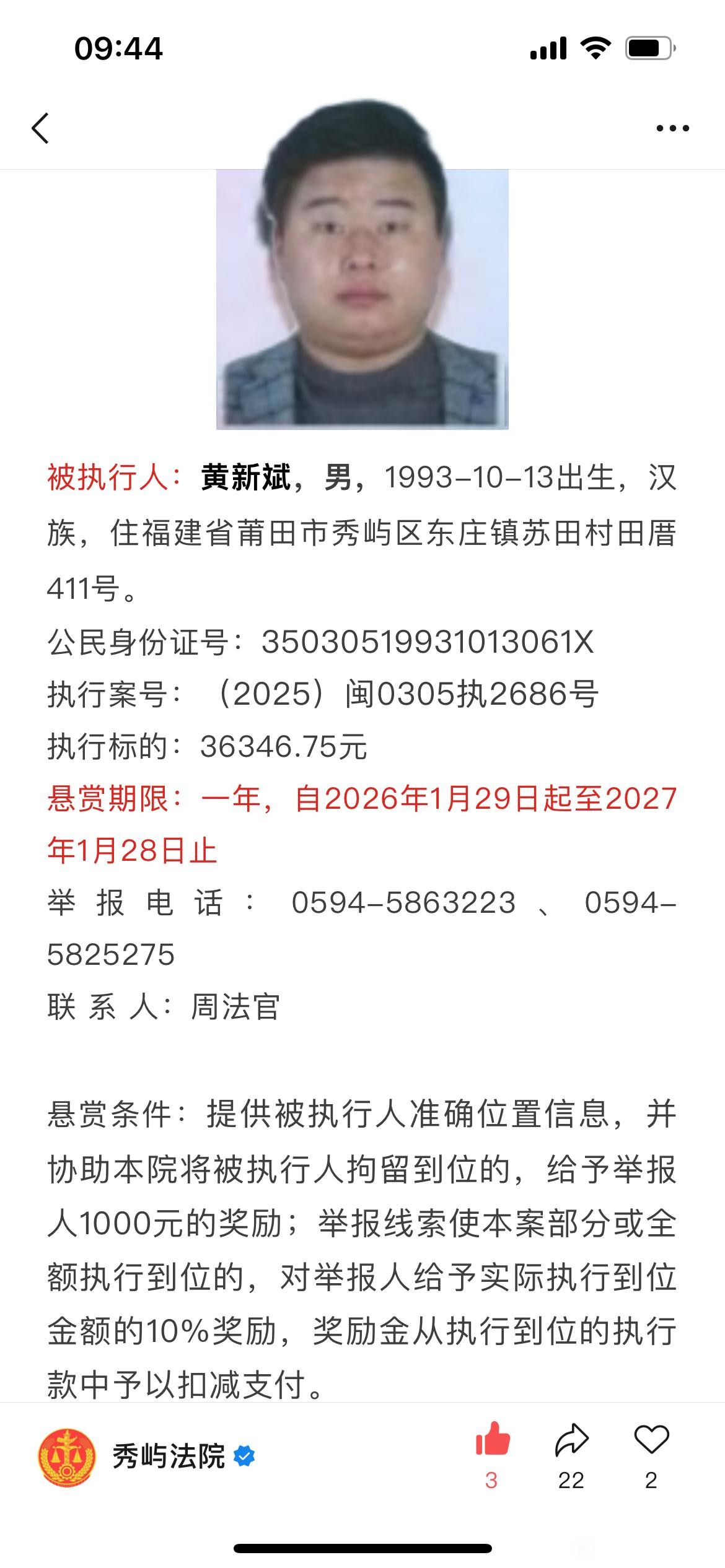Go back to the previous page
Screen dimensions: 725x1568
[x=41, y=129]
